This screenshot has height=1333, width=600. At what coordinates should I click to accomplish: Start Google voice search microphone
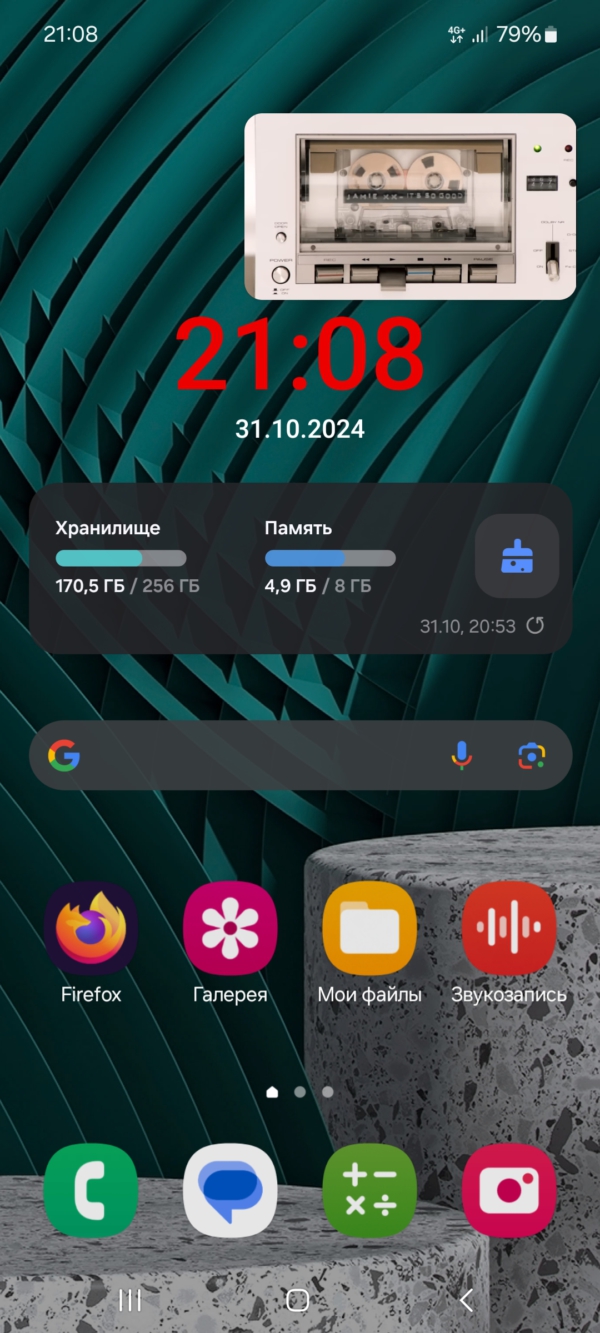coord(461,756)
